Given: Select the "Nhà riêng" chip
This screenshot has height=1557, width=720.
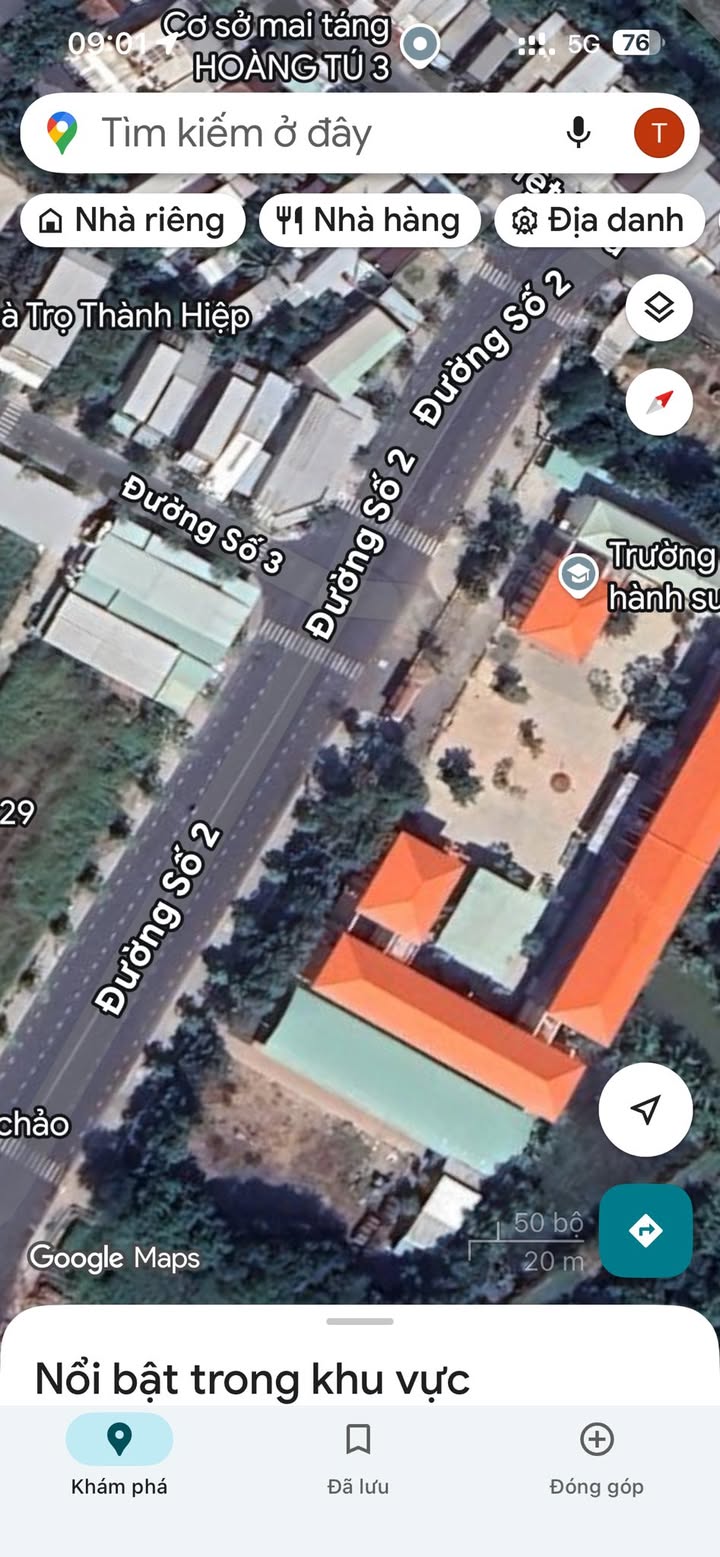Looking at the screenshot, I should tap(132, 220).
